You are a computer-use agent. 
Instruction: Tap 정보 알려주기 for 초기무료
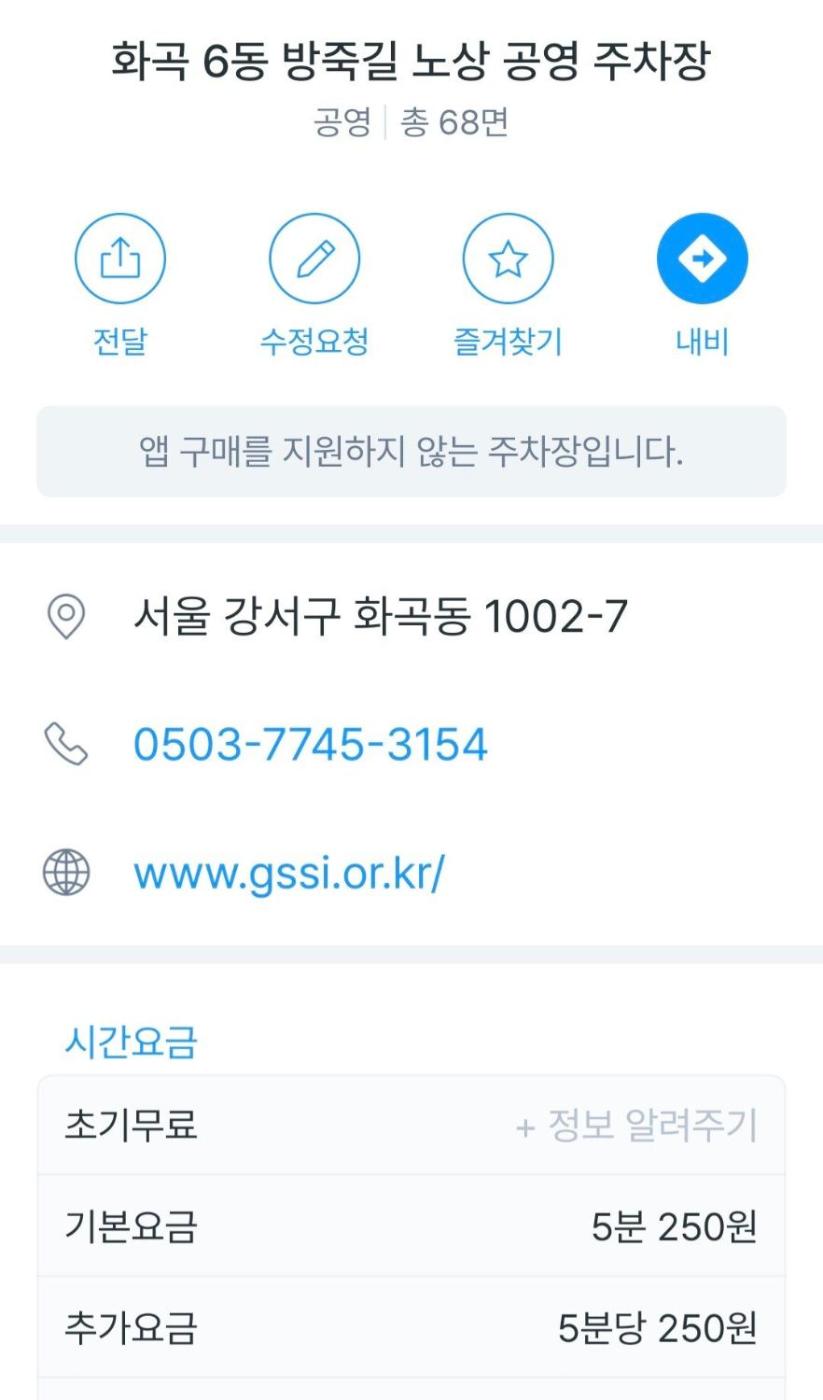tap(636, 1125)
